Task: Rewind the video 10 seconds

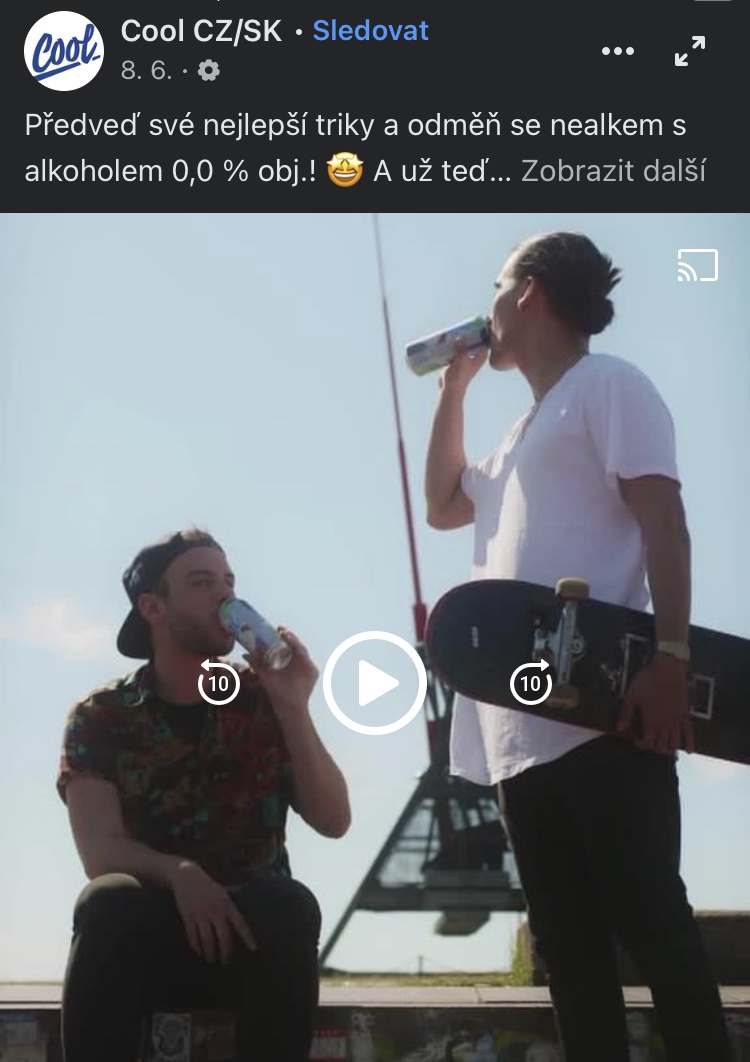Action: click(218, 682)
